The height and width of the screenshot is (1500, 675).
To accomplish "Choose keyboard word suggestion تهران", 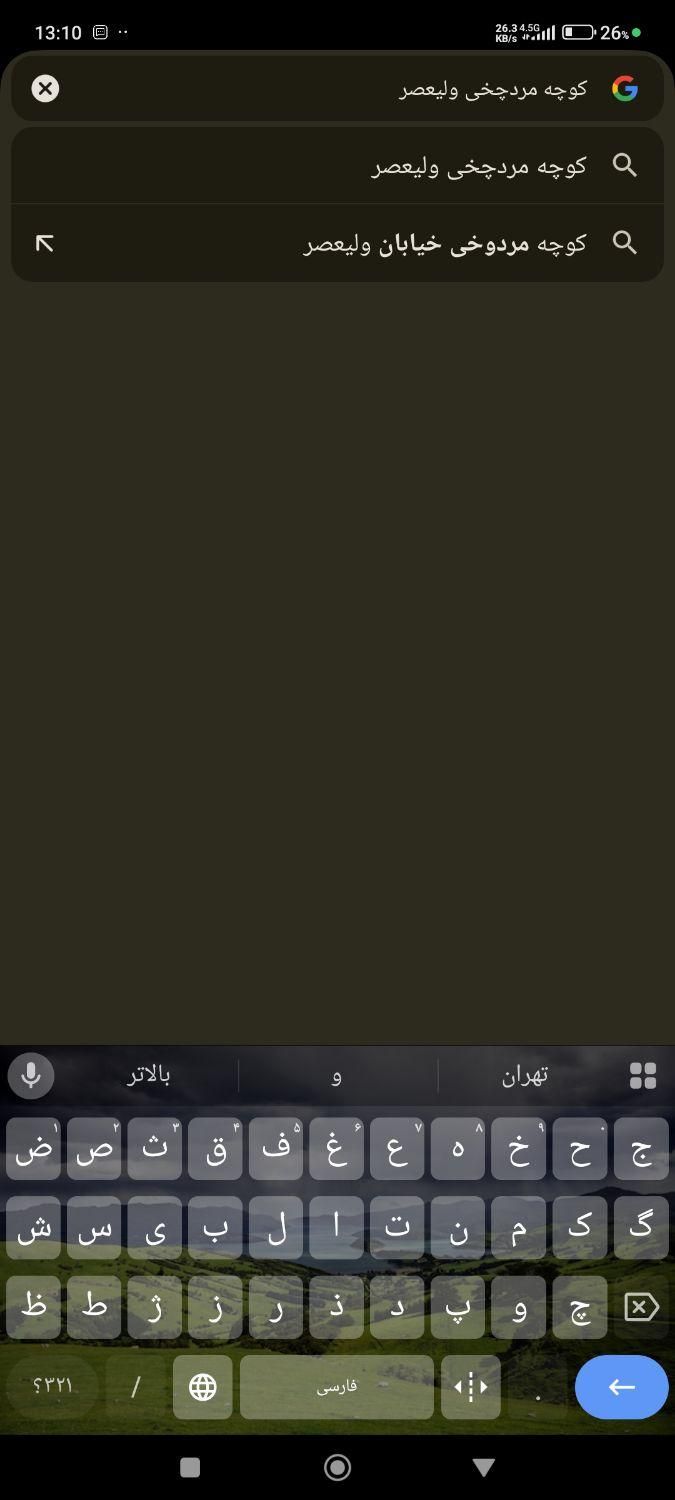I will point(524,1076).
